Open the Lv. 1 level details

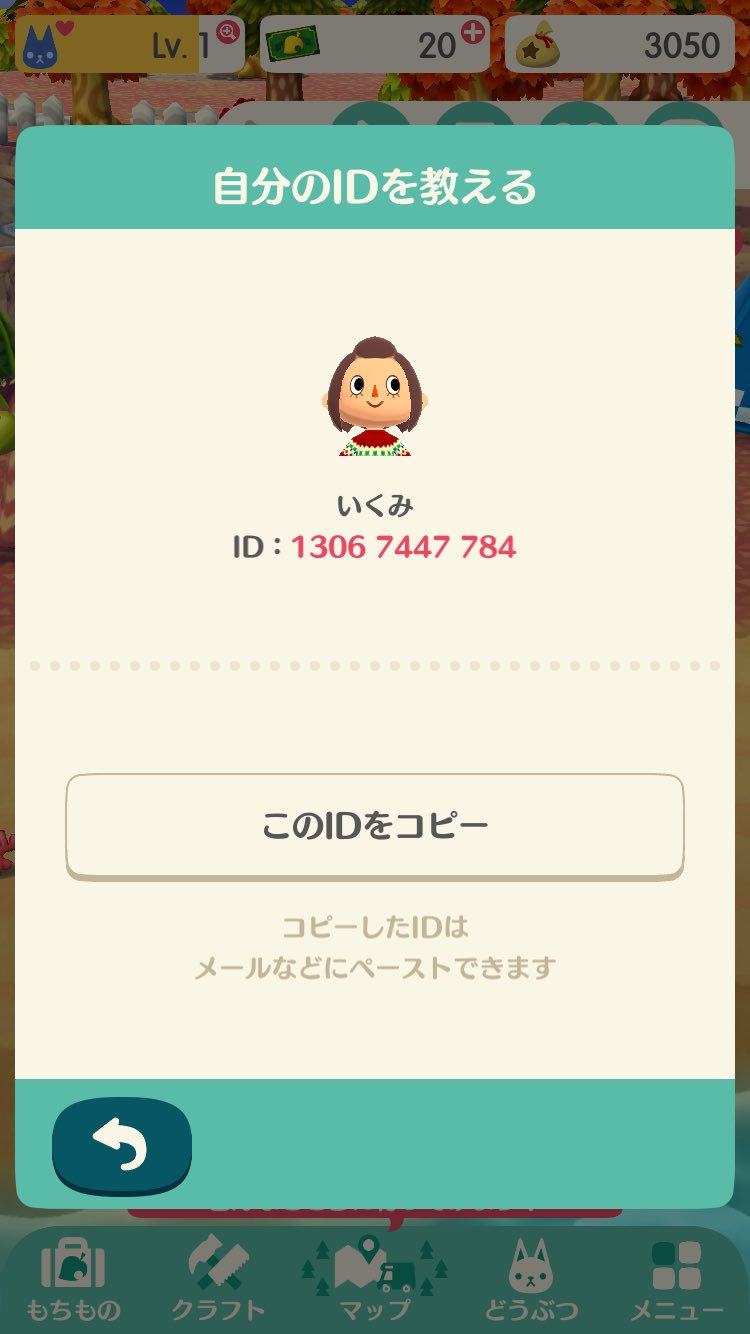click(130, 44)
